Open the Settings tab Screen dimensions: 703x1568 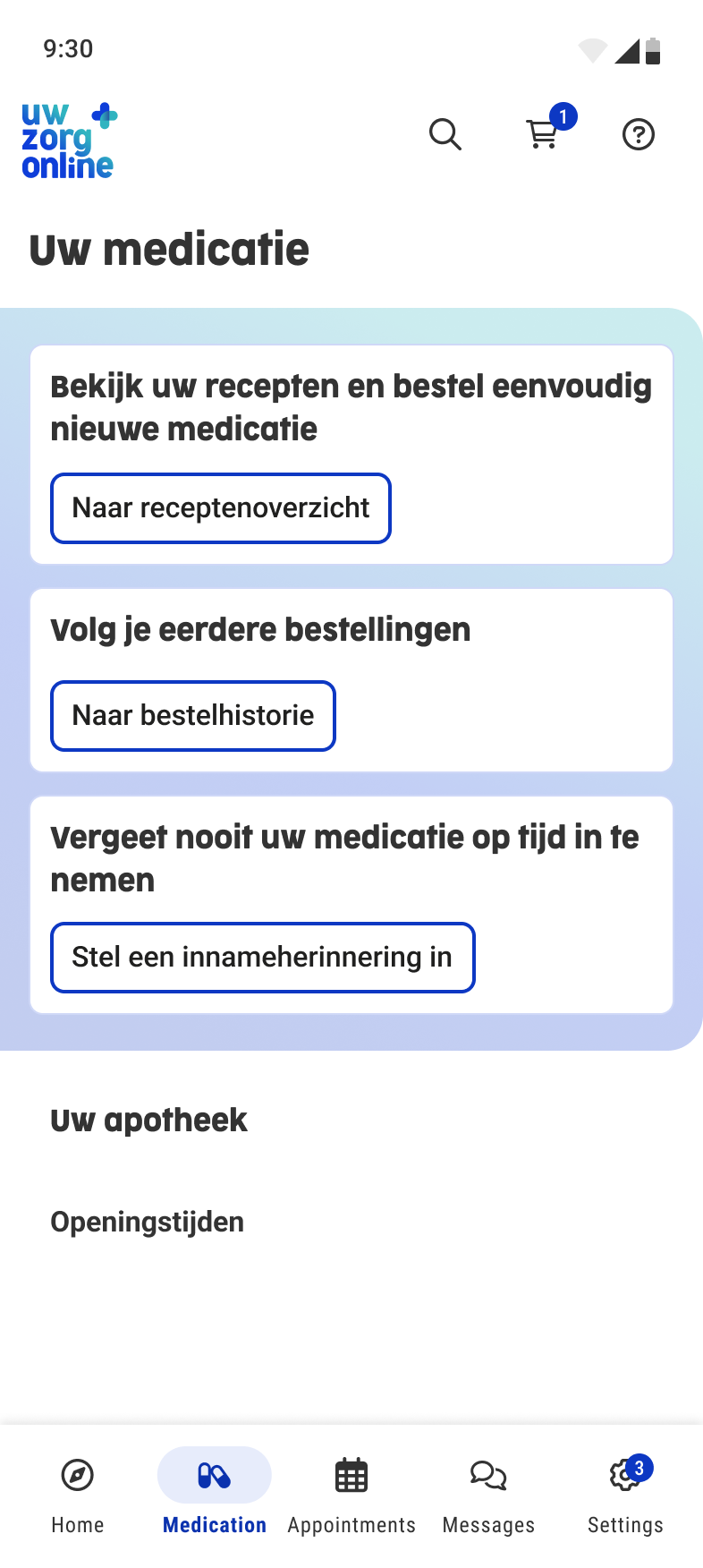click(x=625, y=1491)
